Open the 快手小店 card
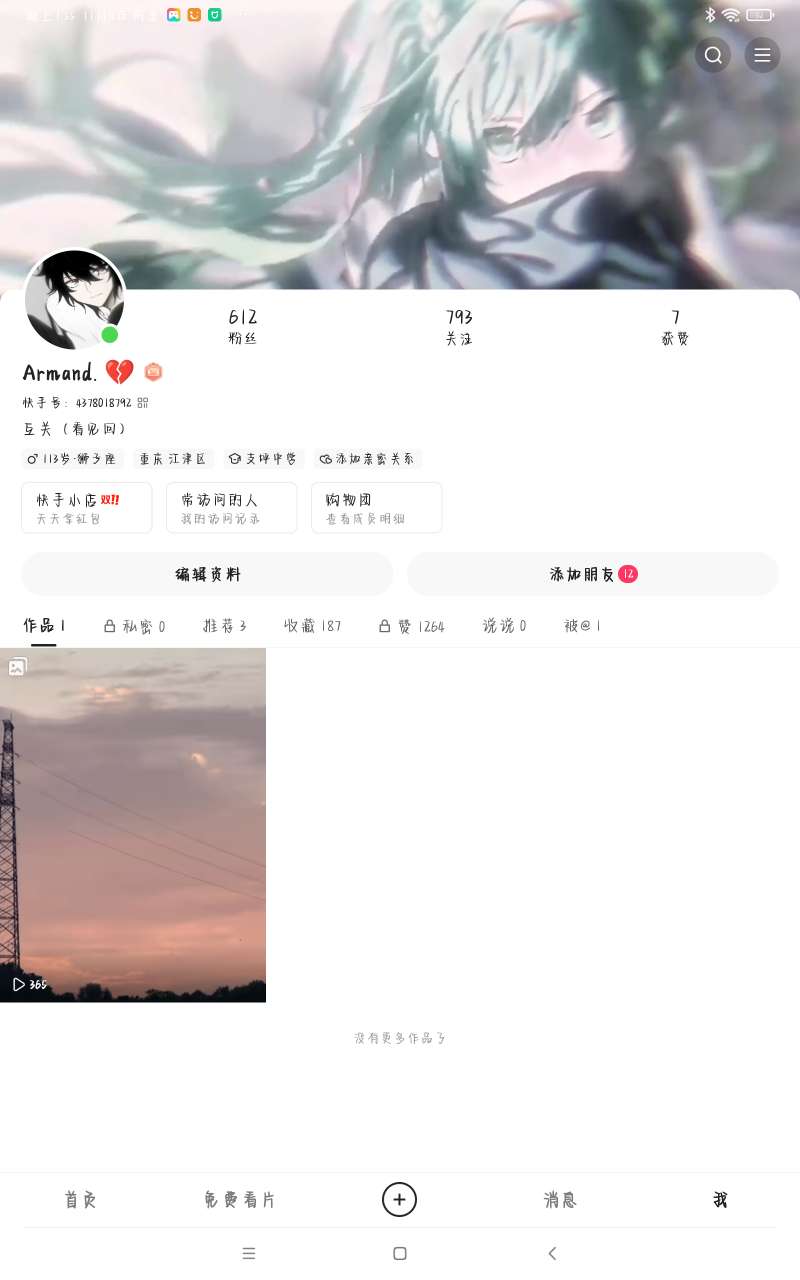The image size is (800, 1280). click(x=87, y=508)
